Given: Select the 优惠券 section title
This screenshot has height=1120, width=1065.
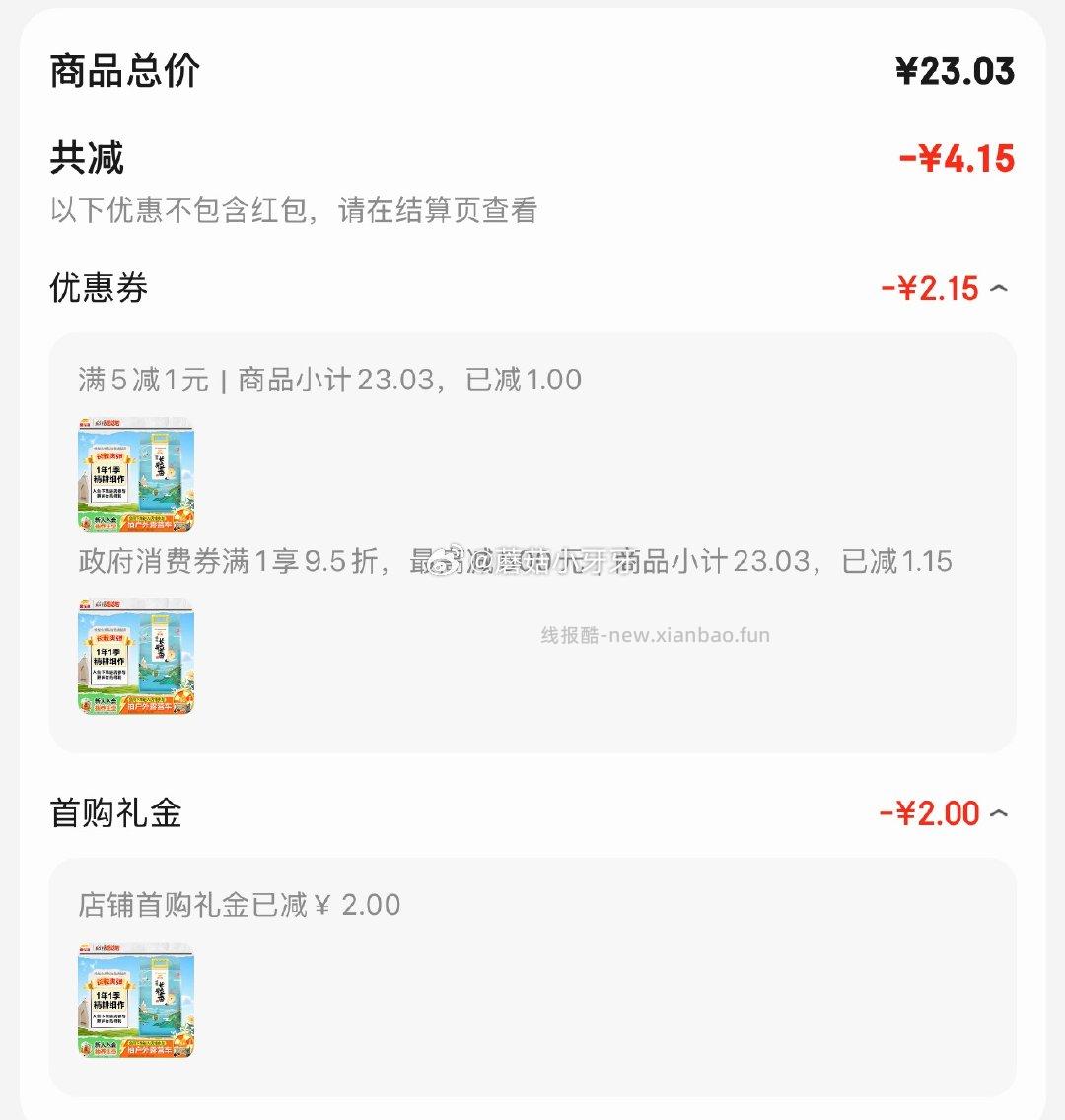Looking at the screenshot, I should (x=100, y=289).
